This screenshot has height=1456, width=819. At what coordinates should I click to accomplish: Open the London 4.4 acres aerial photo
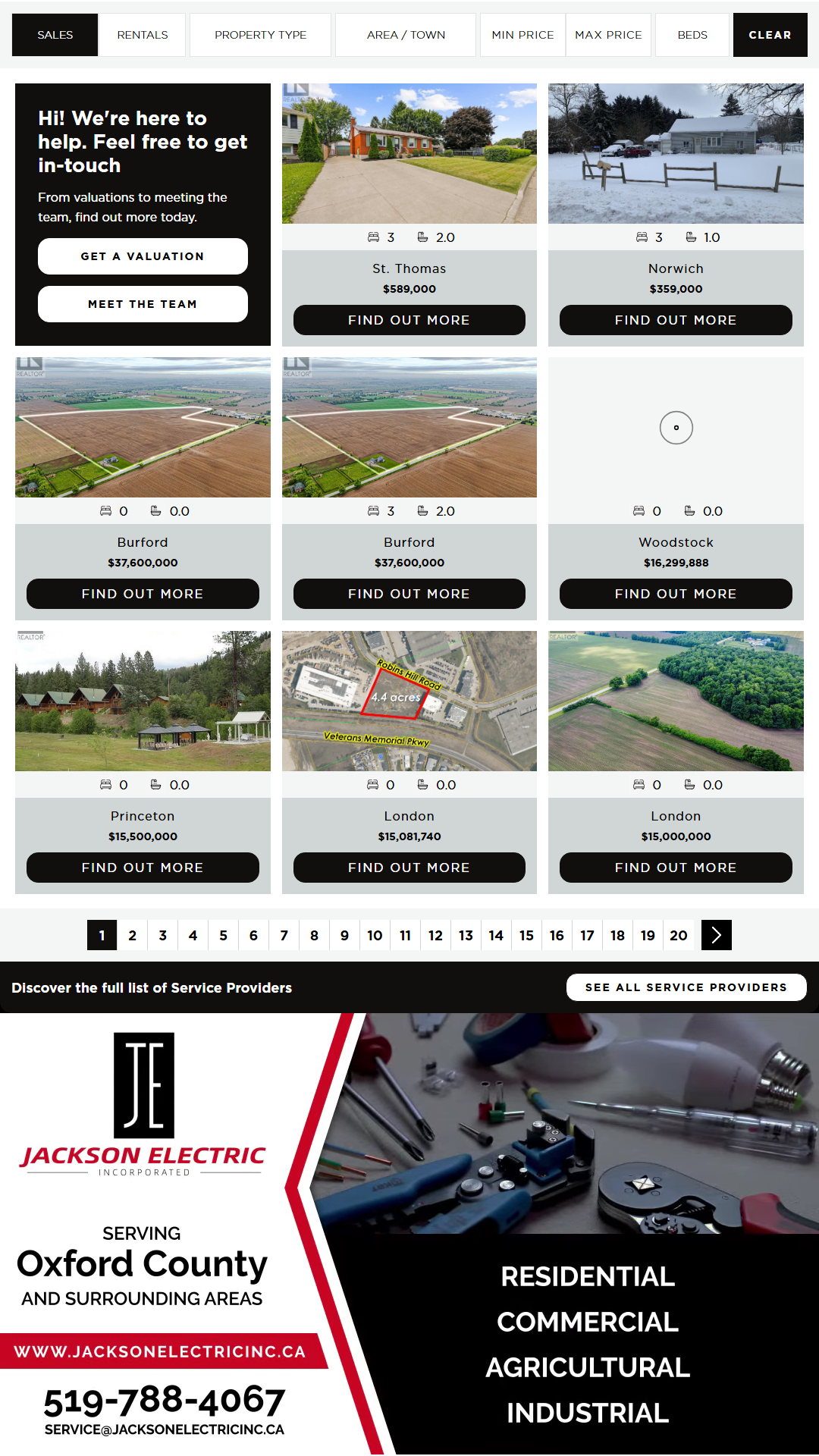point(409,701)
